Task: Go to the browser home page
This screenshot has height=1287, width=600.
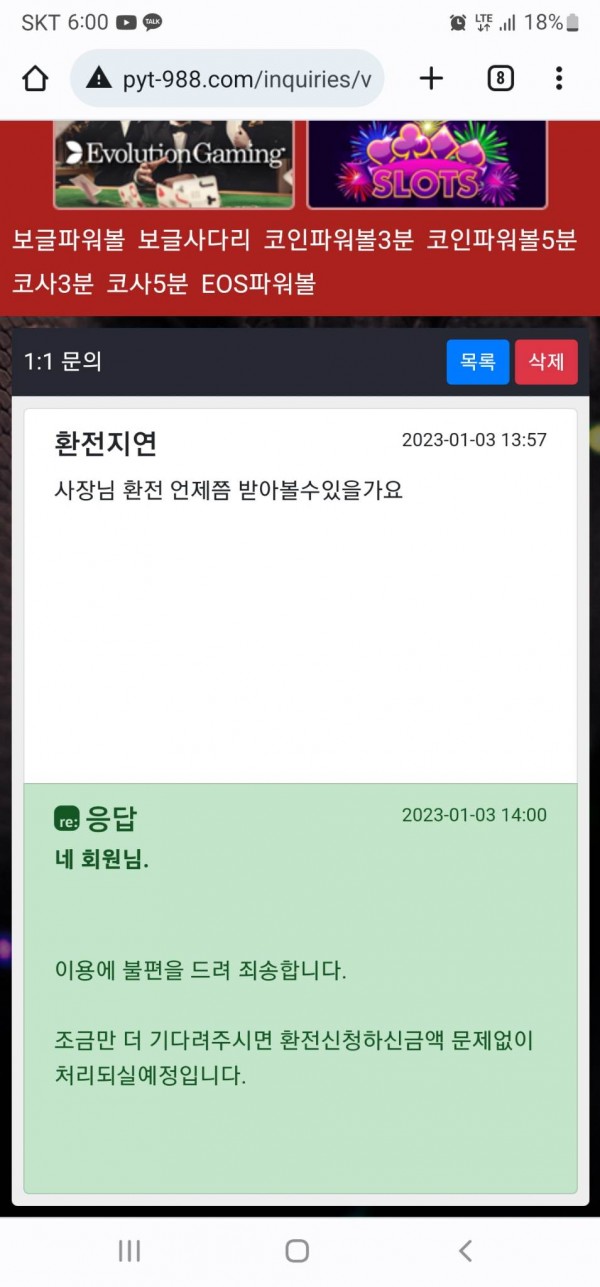Action: pyautogui.click(x=35, y=79)
